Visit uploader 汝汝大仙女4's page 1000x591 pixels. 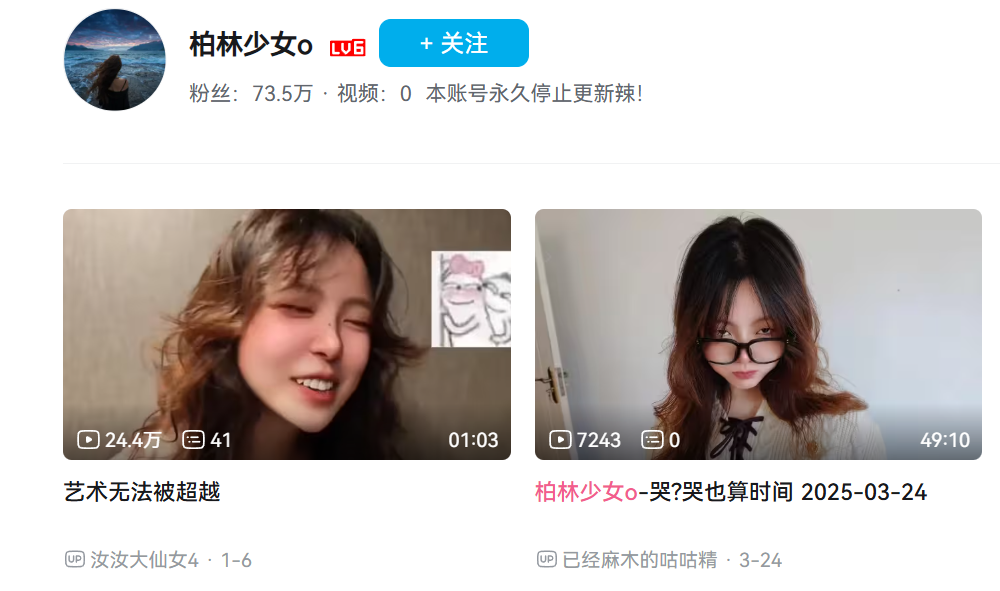coord(144,560)
